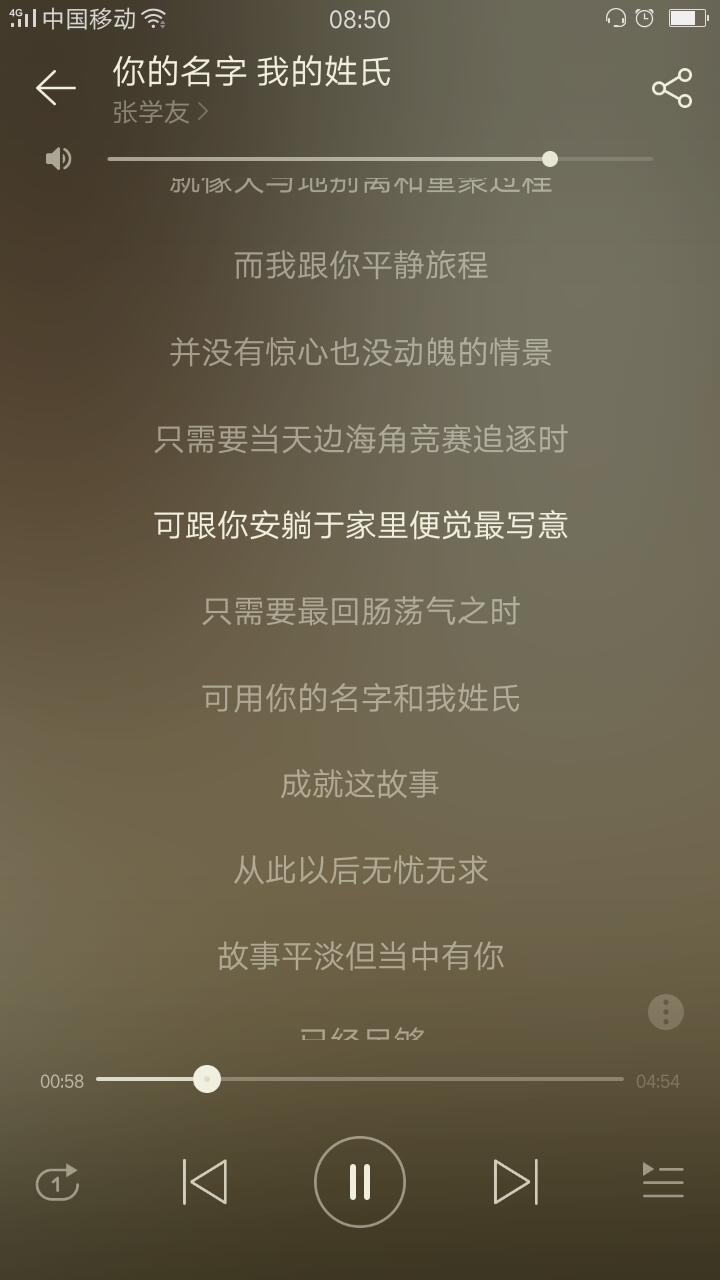The width and height of the screenshot is (720, 1280).
Task: Share the song 你的名字 我的姓氏
Action: 672,88
